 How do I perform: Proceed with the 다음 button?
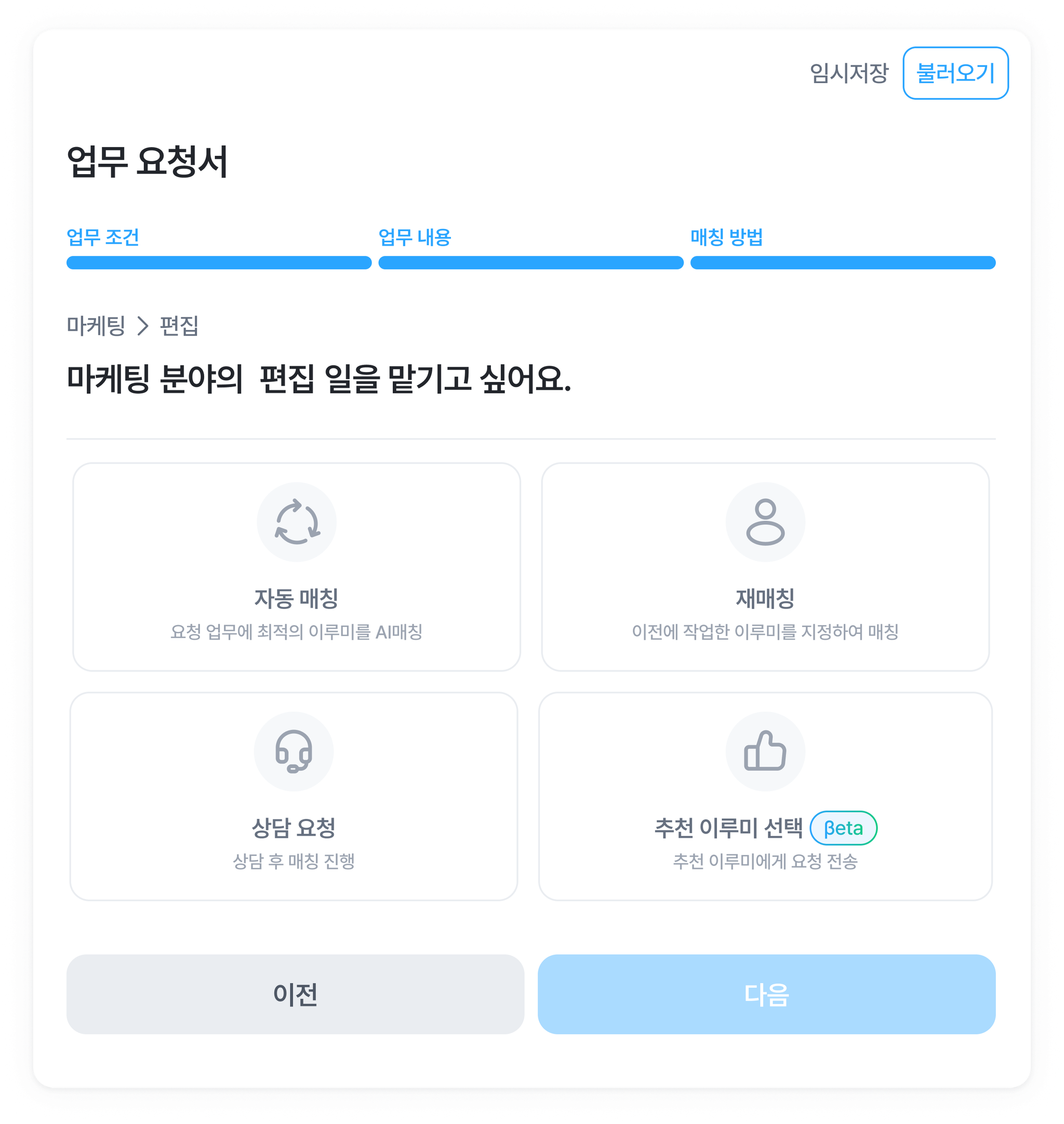(766, 994)
